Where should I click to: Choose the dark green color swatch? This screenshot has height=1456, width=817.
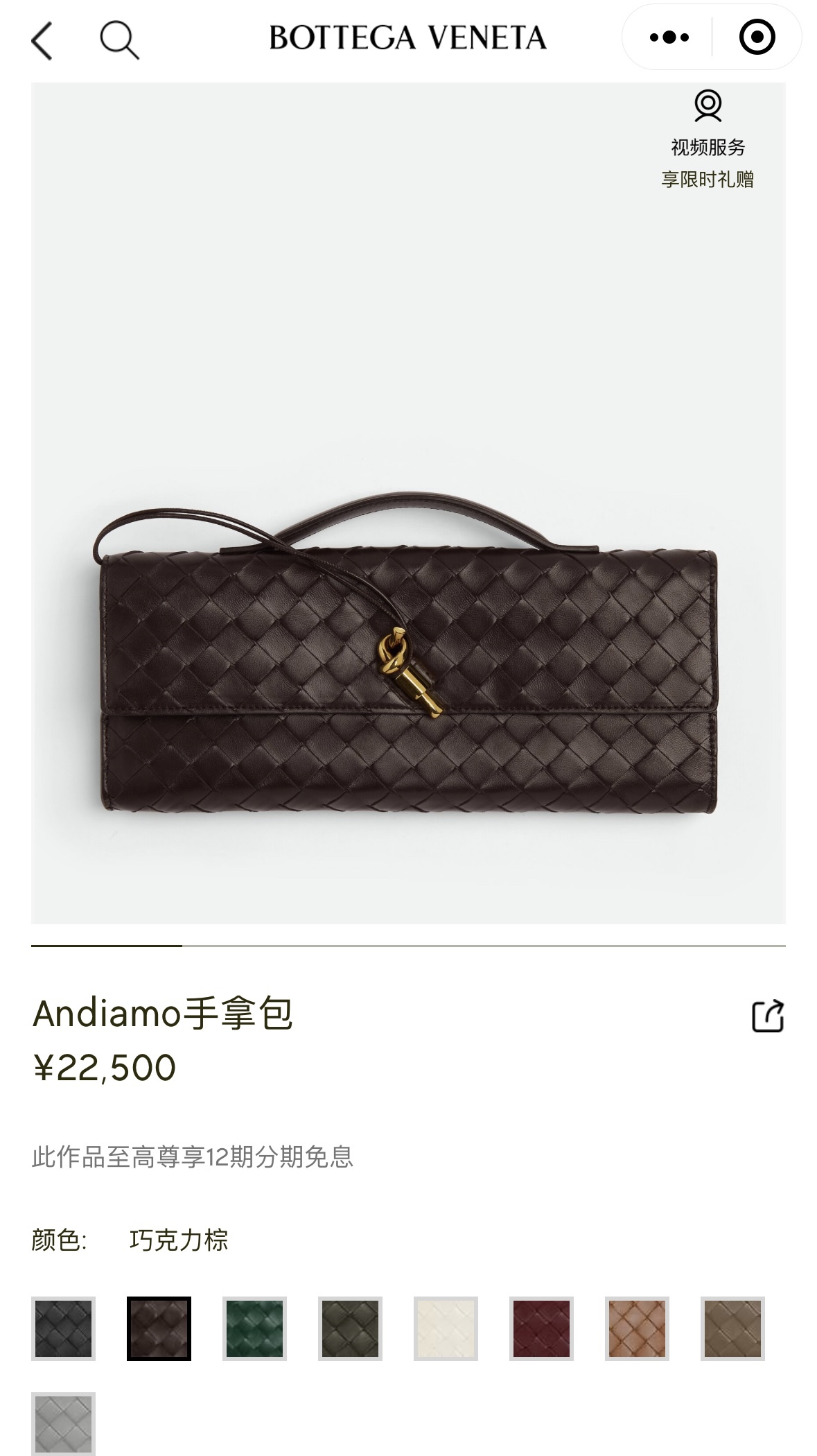[254, 1328]
